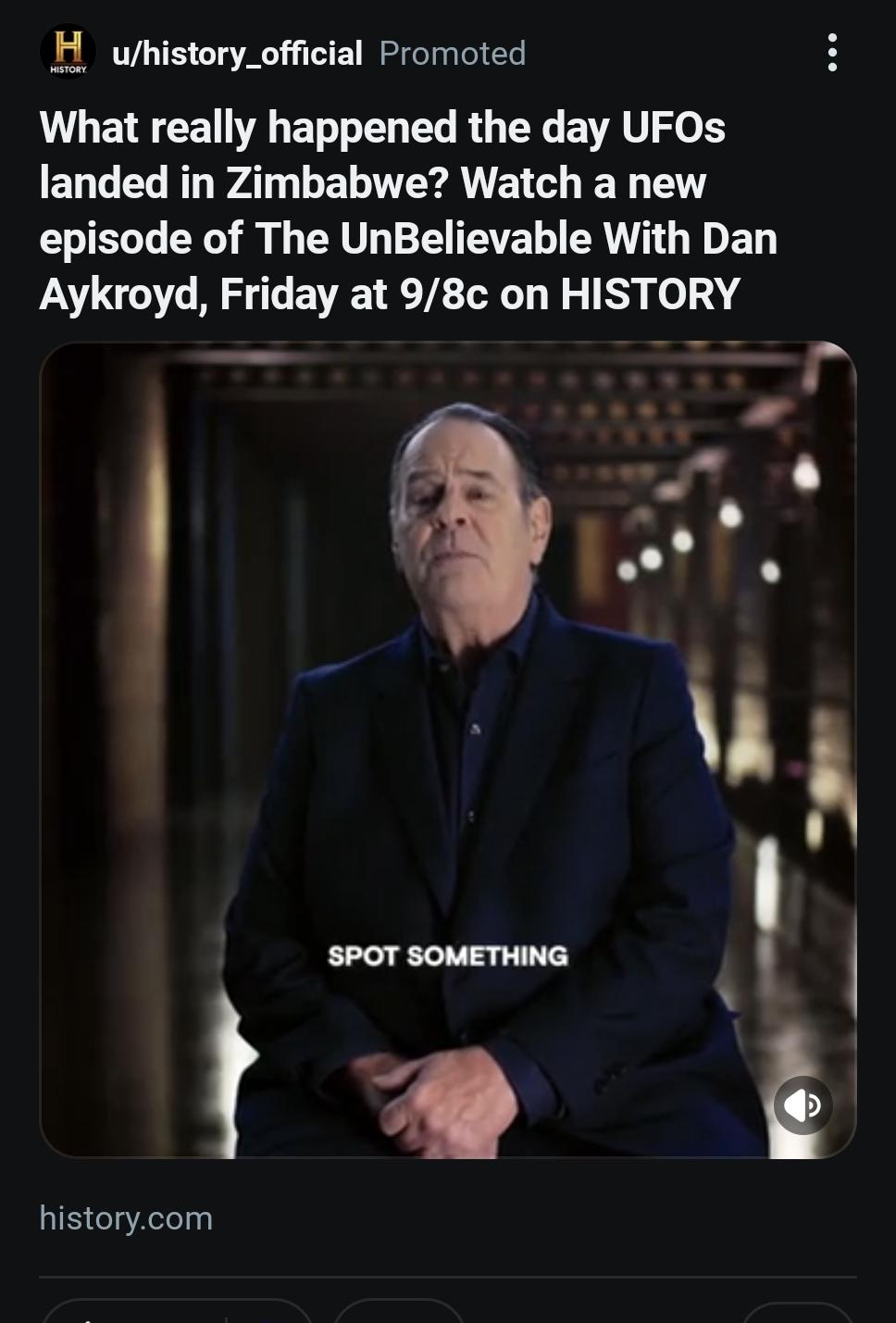Open the post overflow menu
This screenshot has width=896, height=1323.
point(832,53)
